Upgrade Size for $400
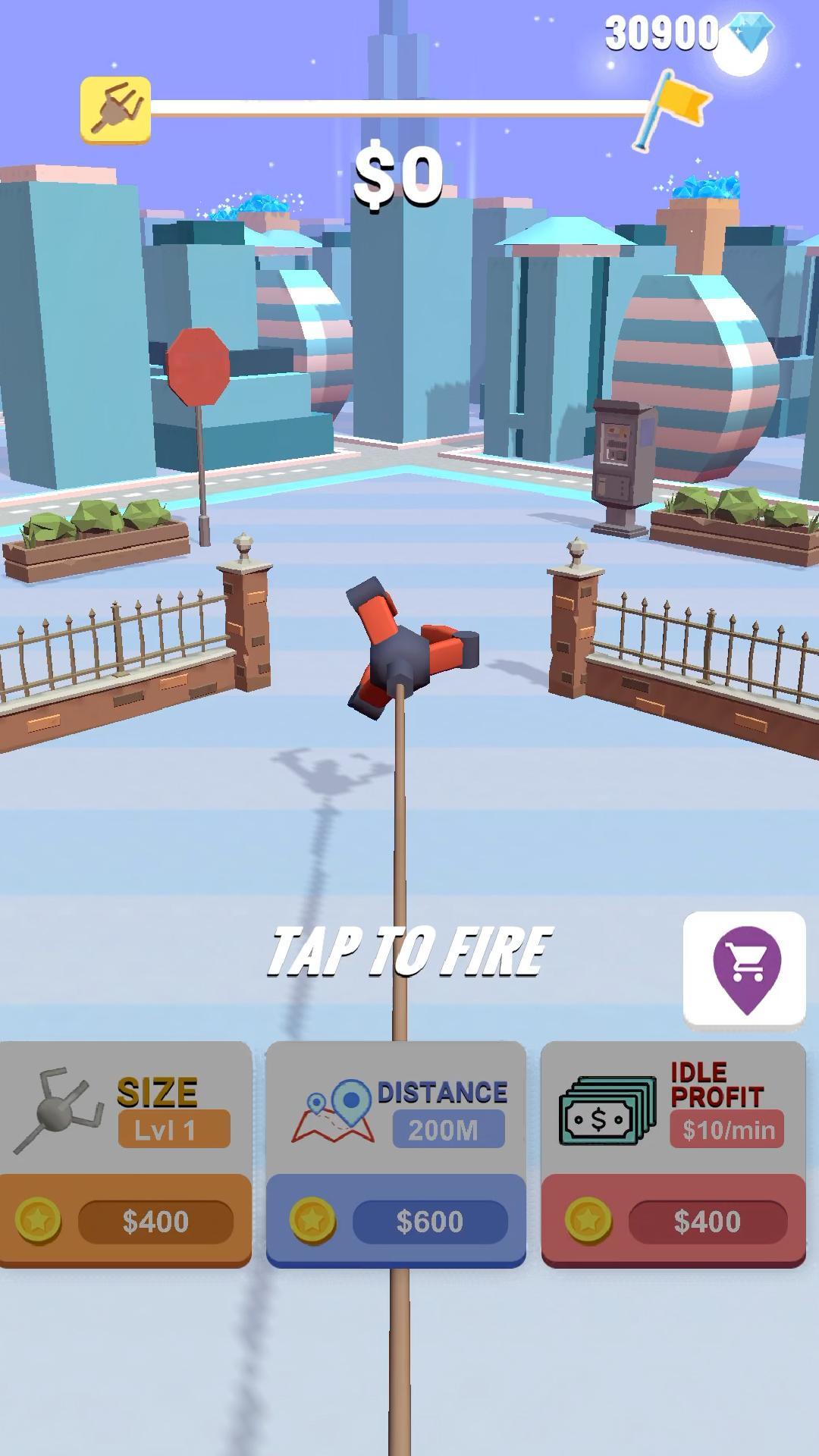The width and height of the screenshot is (819, 1456). pyautogui.click(x=125, y=1220)
